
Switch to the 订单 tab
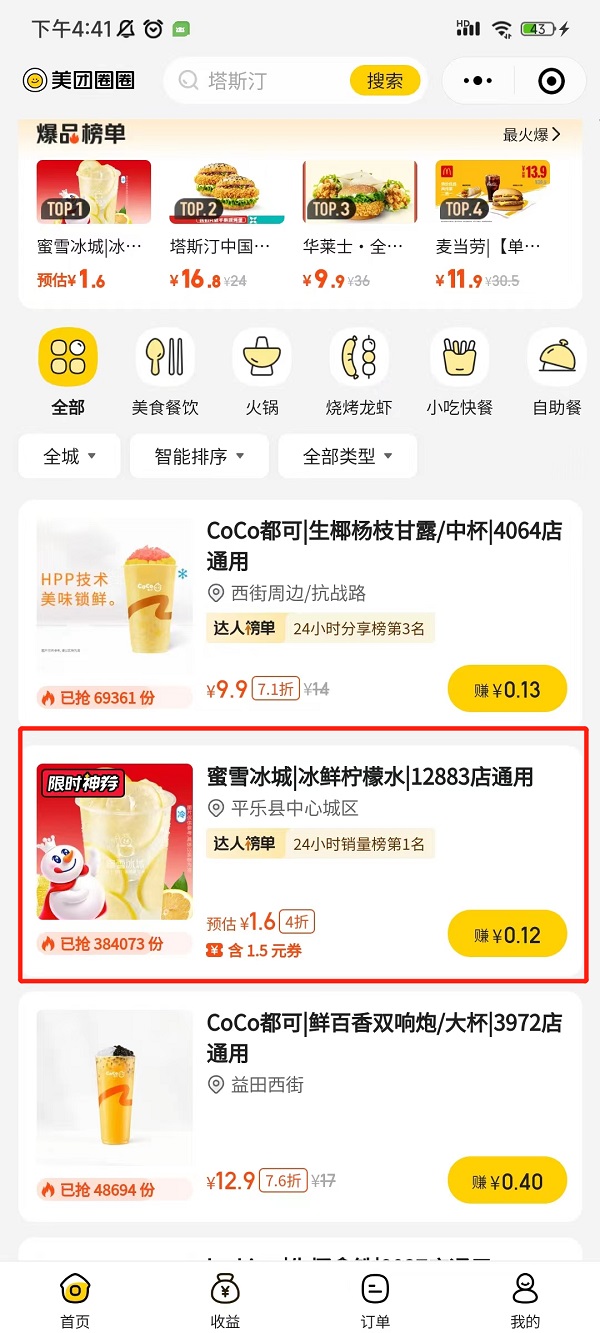coord(375,1300)
